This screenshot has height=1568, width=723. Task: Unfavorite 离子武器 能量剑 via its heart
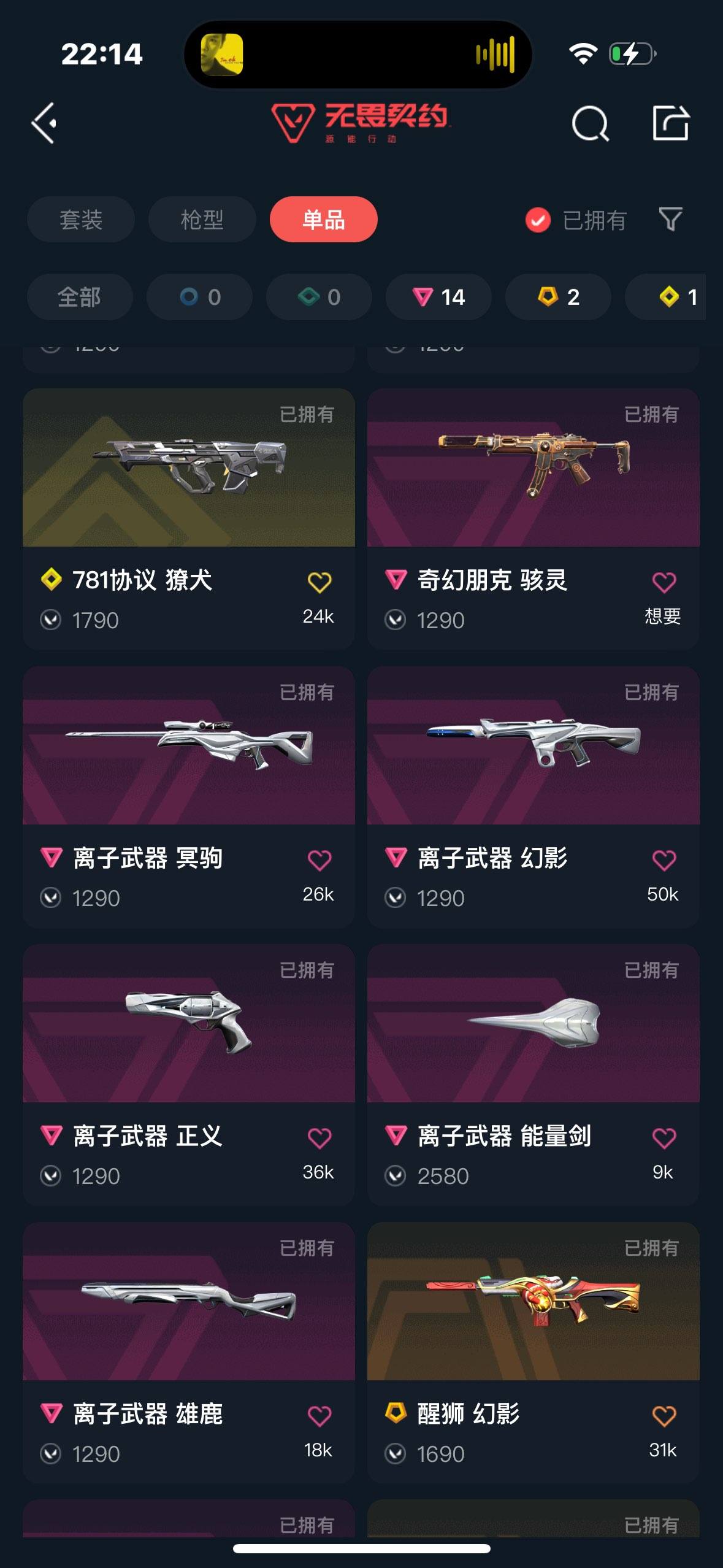(664, 1136)
